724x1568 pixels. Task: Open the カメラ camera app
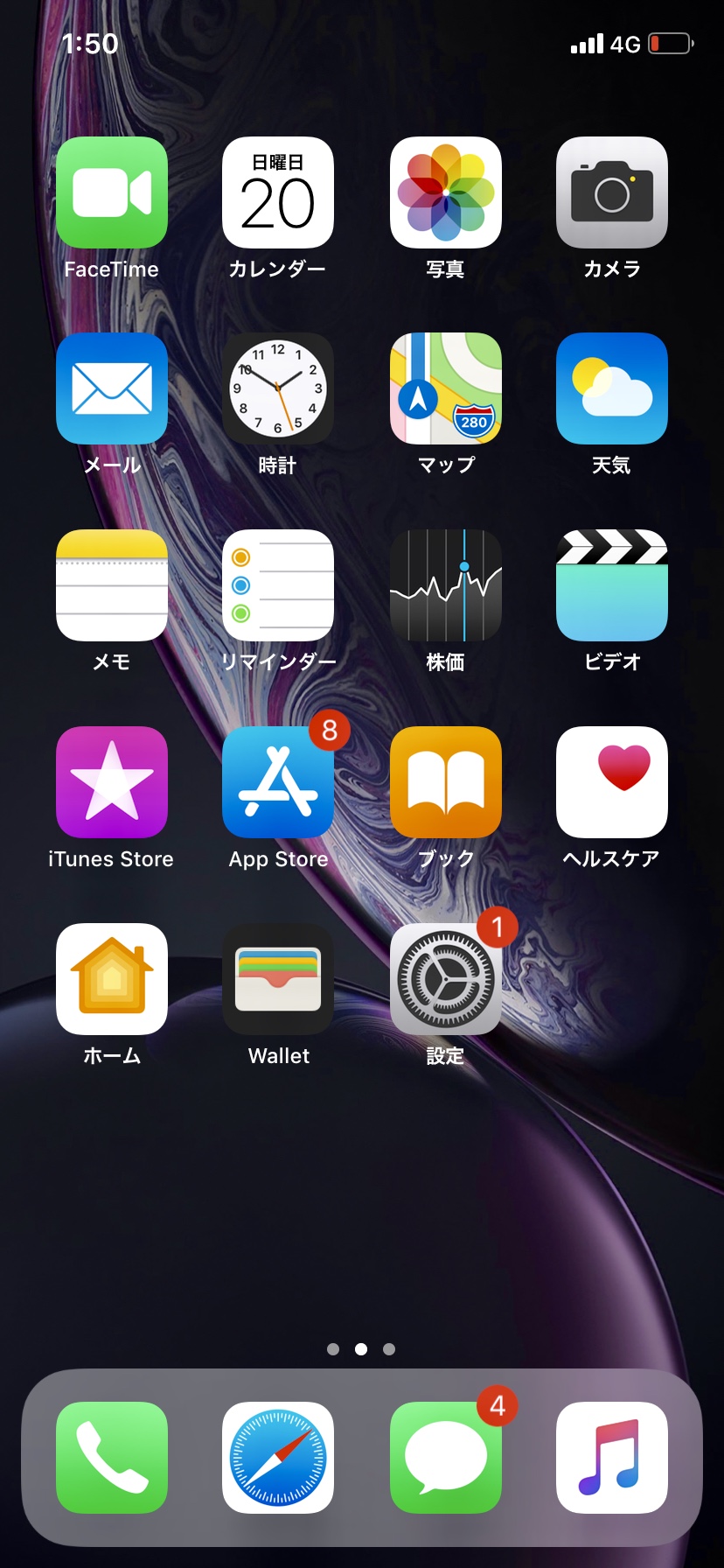point(611,192)
